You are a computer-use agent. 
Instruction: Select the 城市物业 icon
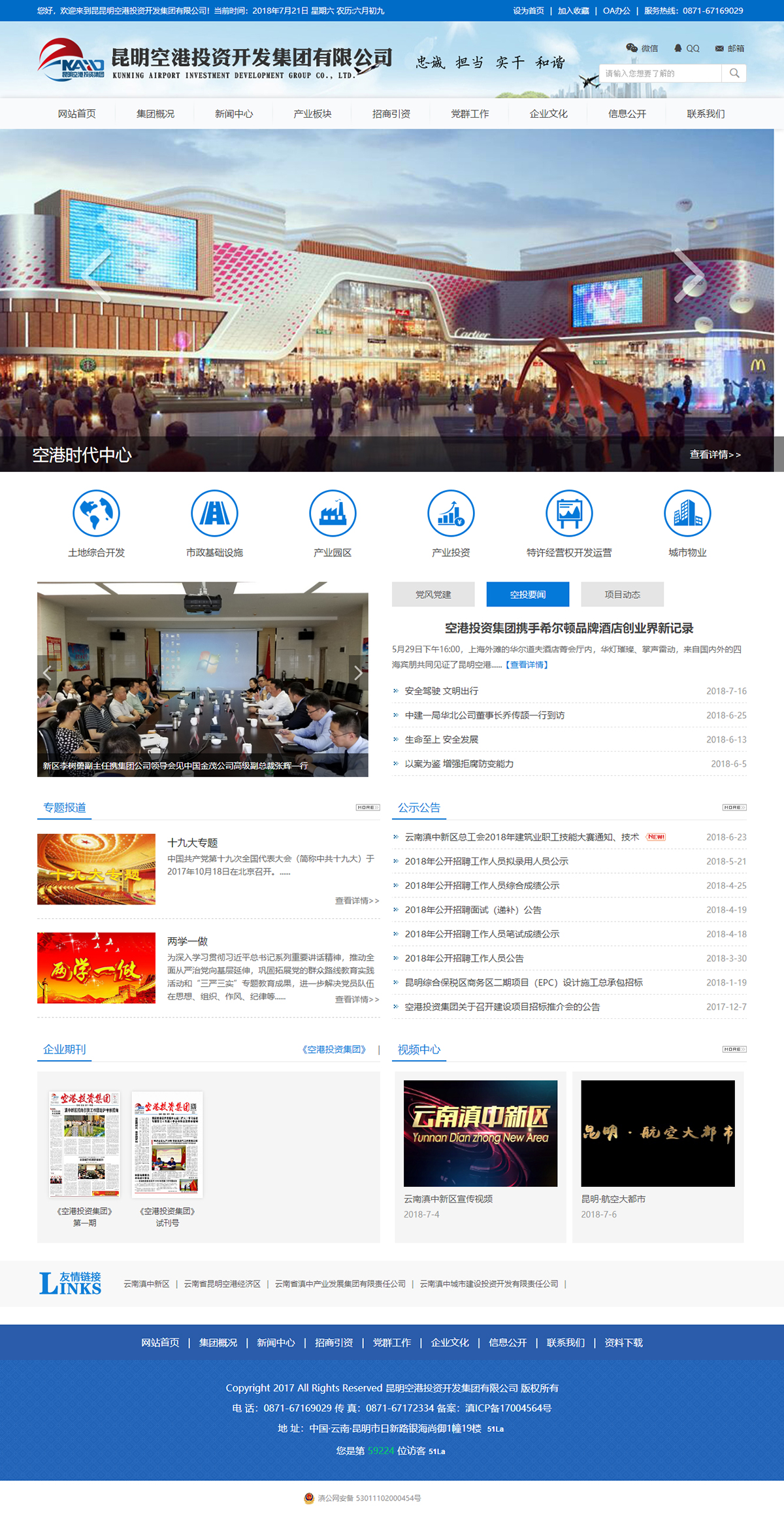coord(687,514)
